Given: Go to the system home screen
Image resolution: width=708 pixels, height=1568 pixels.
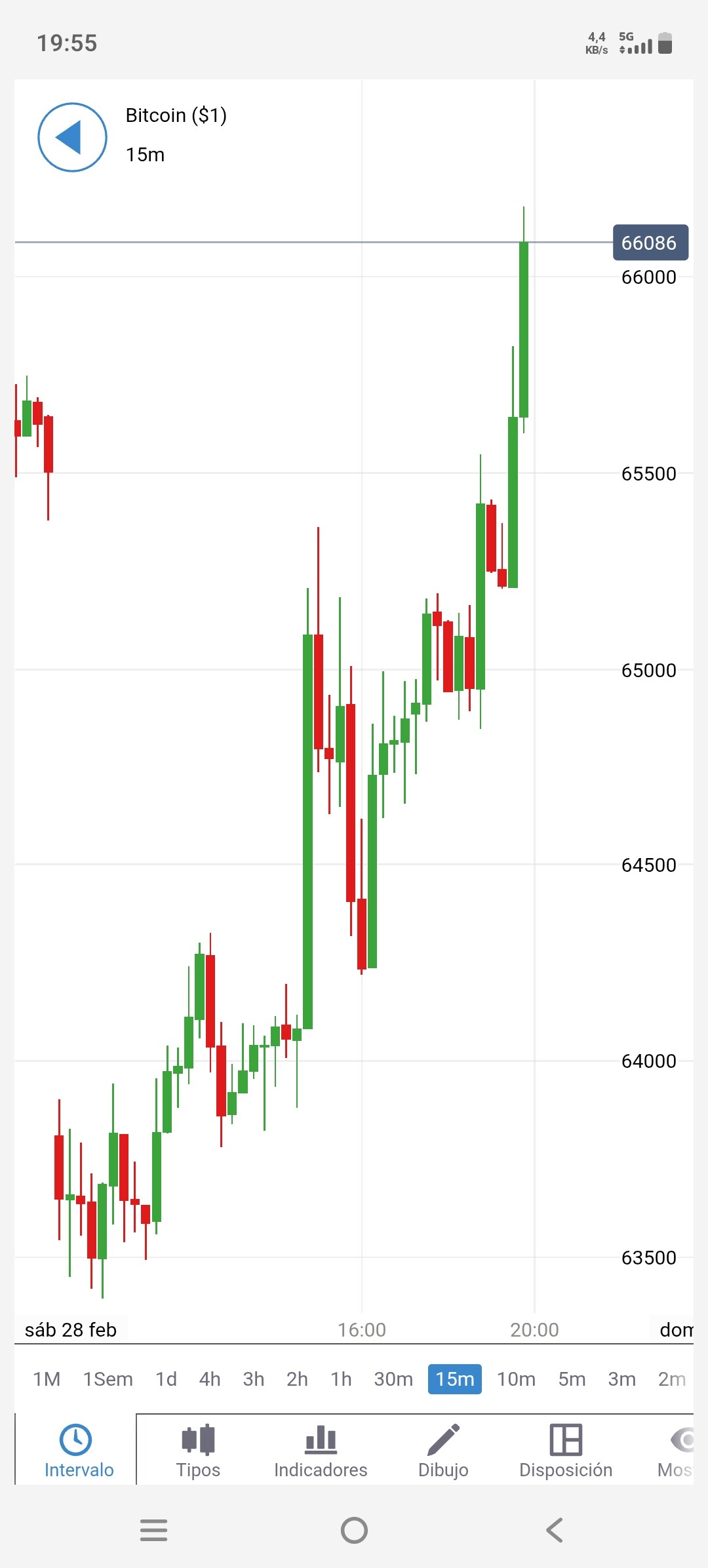Looking at the screenshot, I should coord(354,1531).
